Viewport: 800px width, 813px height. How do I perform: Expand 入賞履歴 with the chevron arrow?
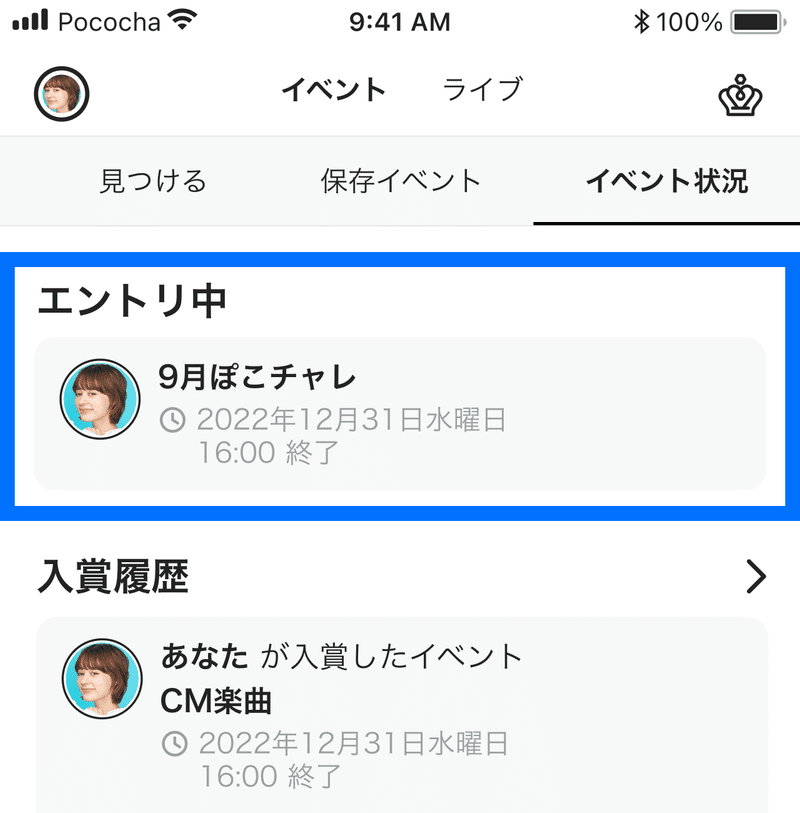tap(756, 576)
